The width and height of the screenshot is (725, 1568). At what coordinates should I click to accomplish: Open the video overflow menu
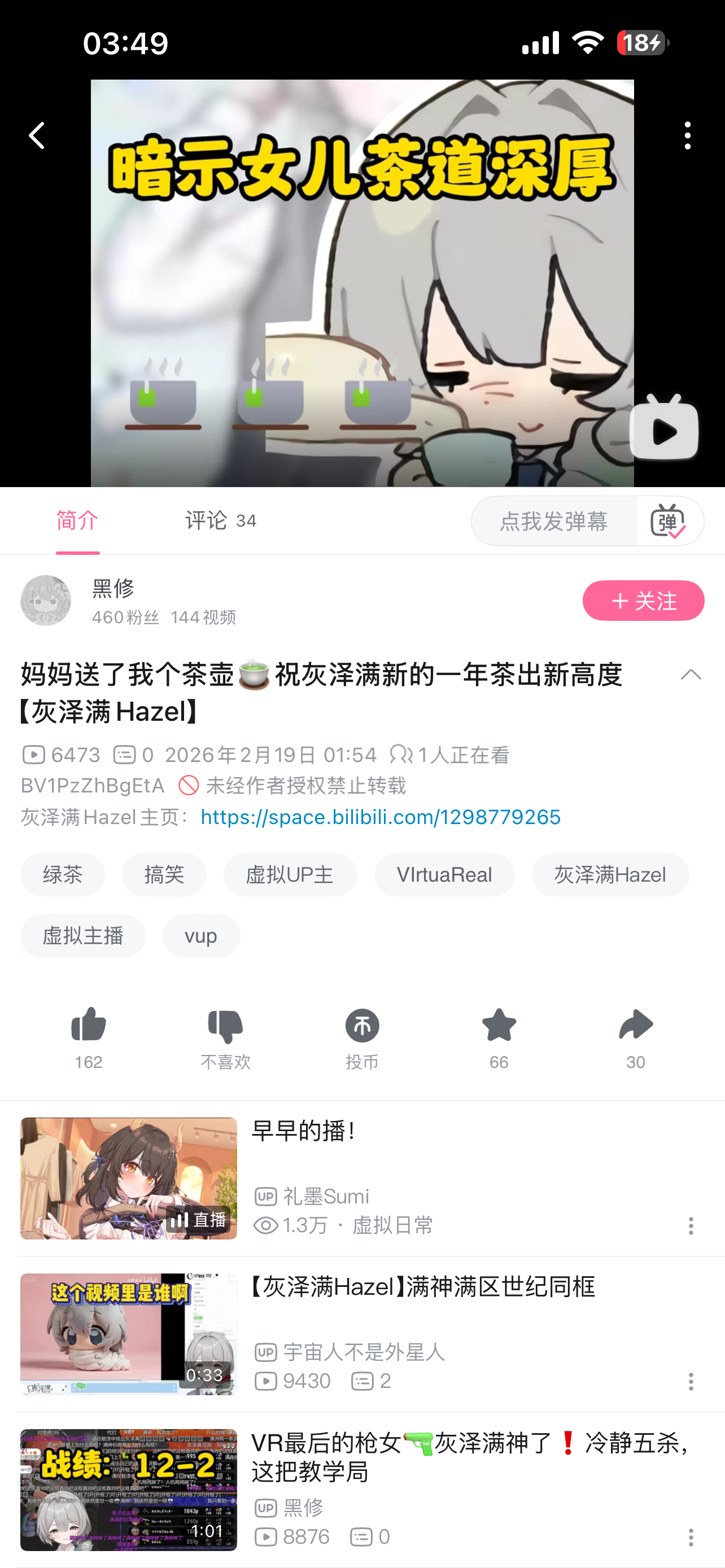(x=687, y=135)
